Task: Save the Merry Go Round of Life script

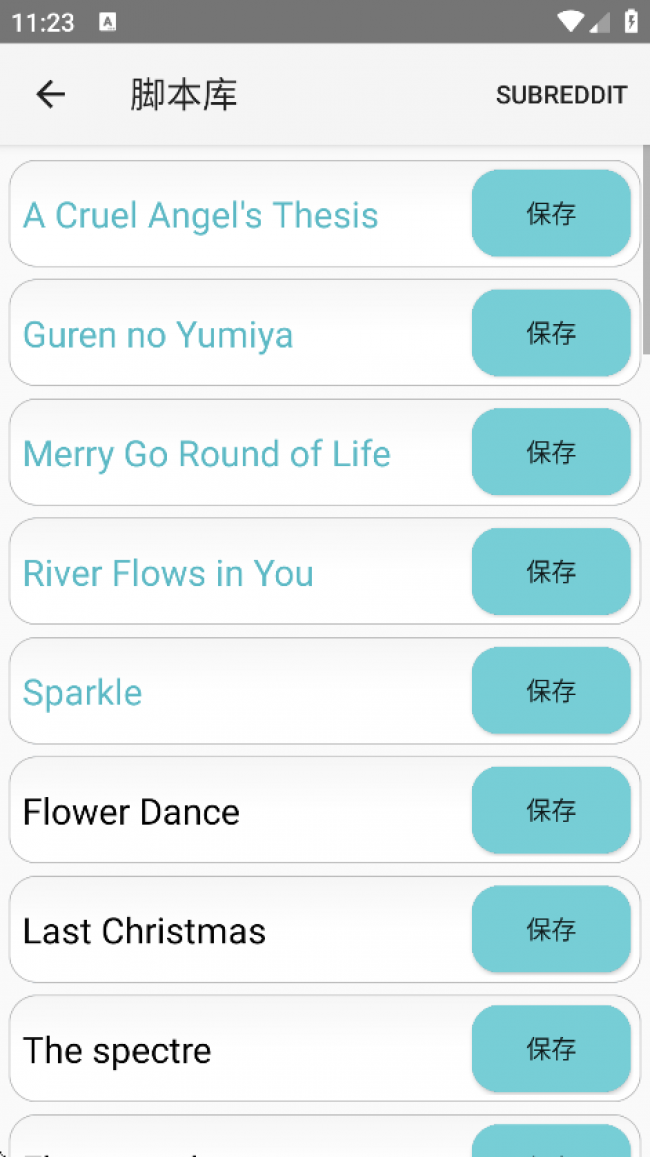Action: pos(551,452)
